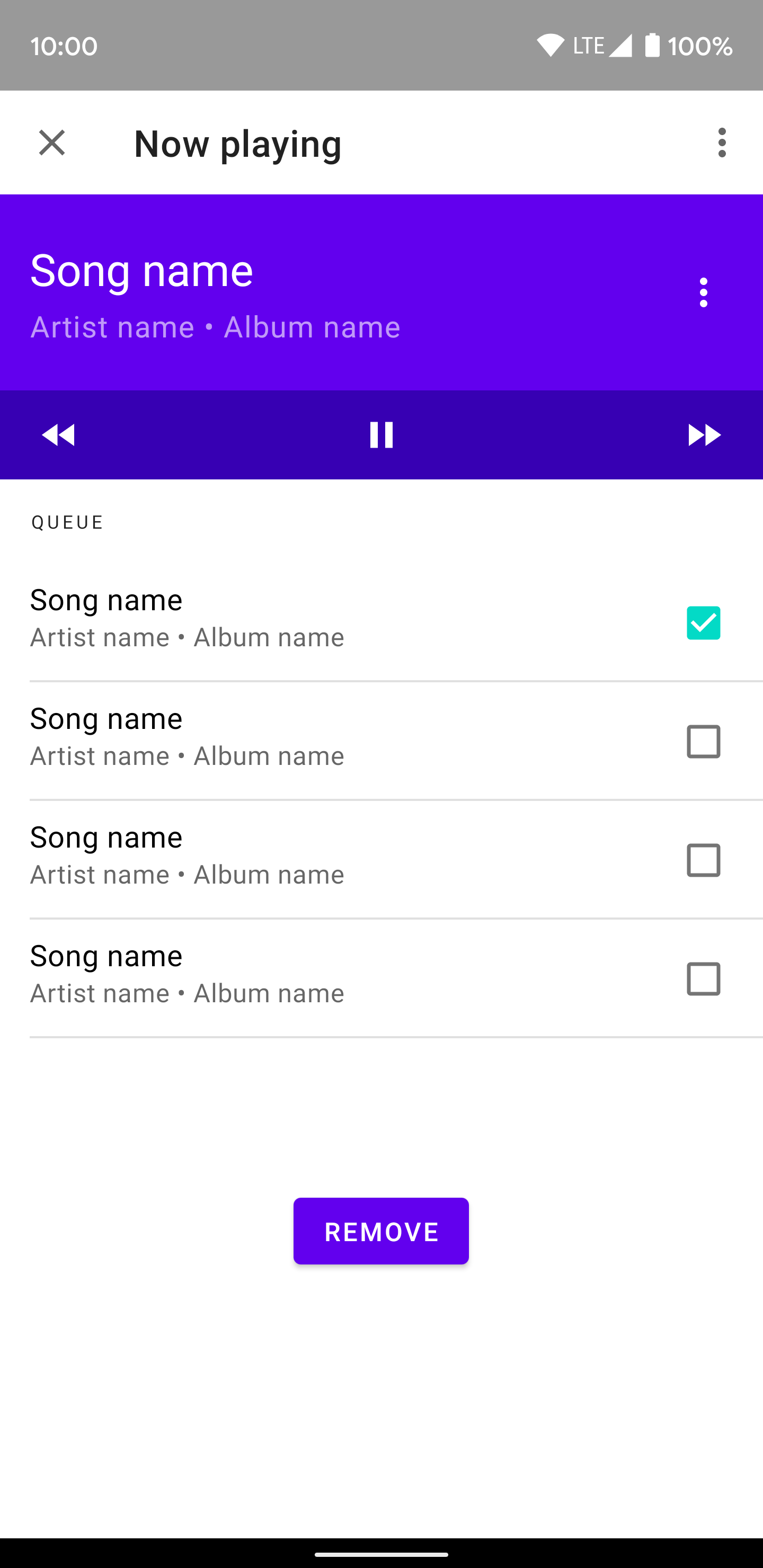Uncheck the selected song in the queue
Image resolution: width=763 pixels, height=1568 pixels.
tap(703, 622)
